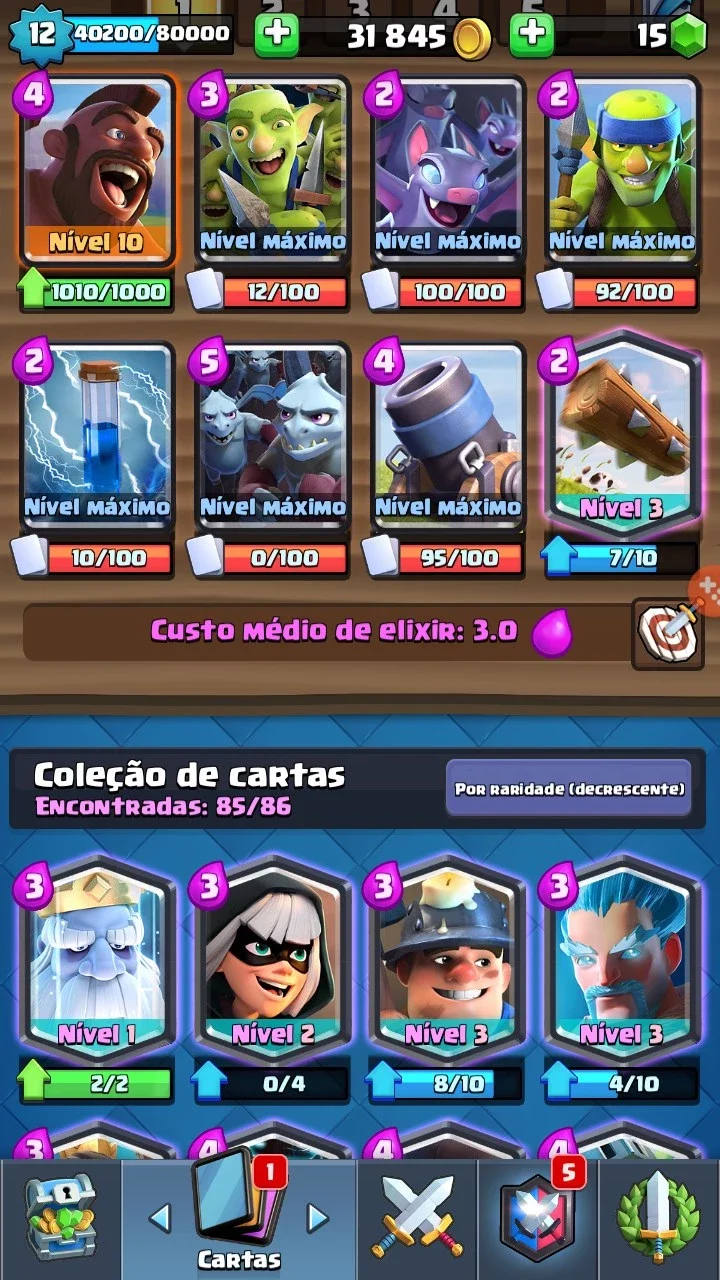Add gems with the plus button
The image size is (720, 1280).
click(532, 35)
